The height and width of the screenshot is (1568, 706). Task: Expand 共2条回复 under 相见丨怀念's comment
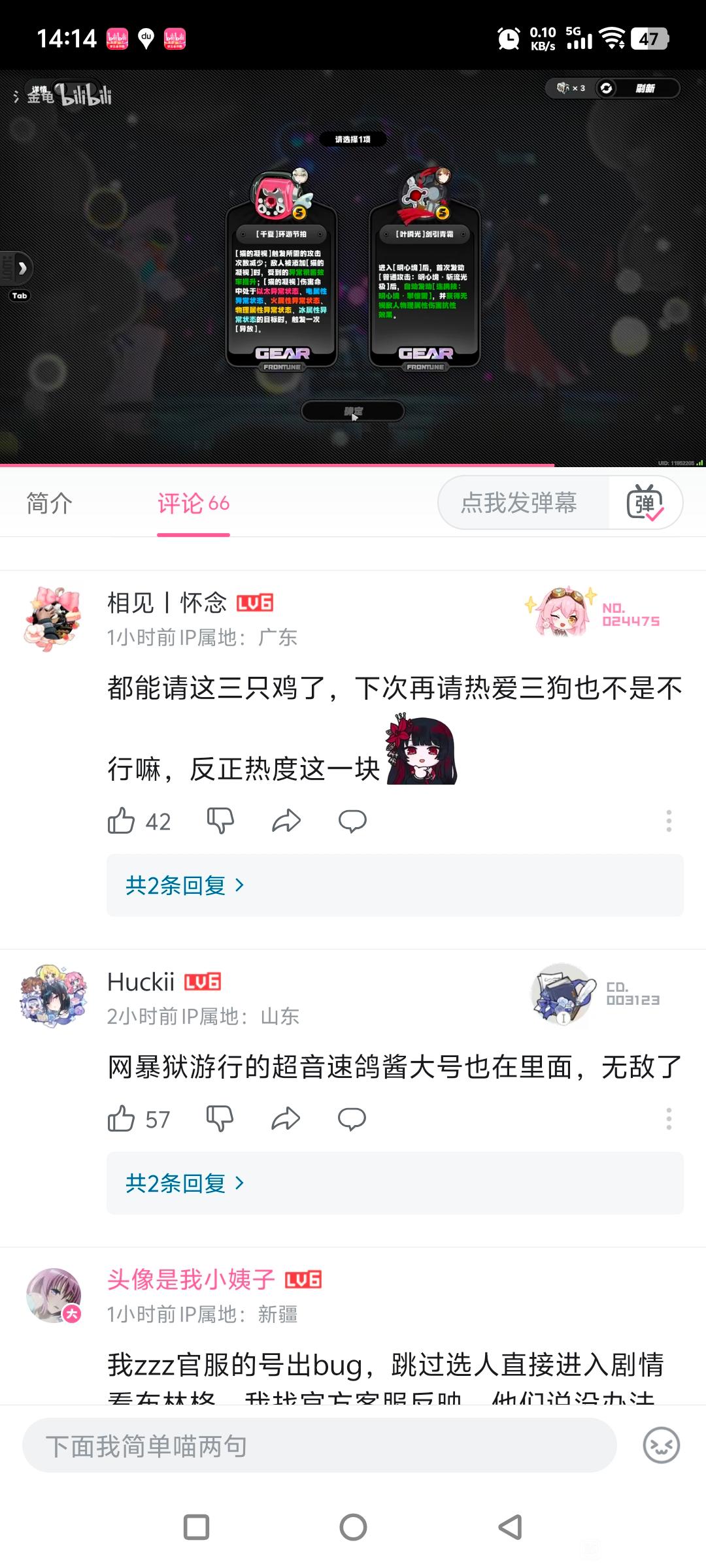pyautogui.click(x=185, y=885)
